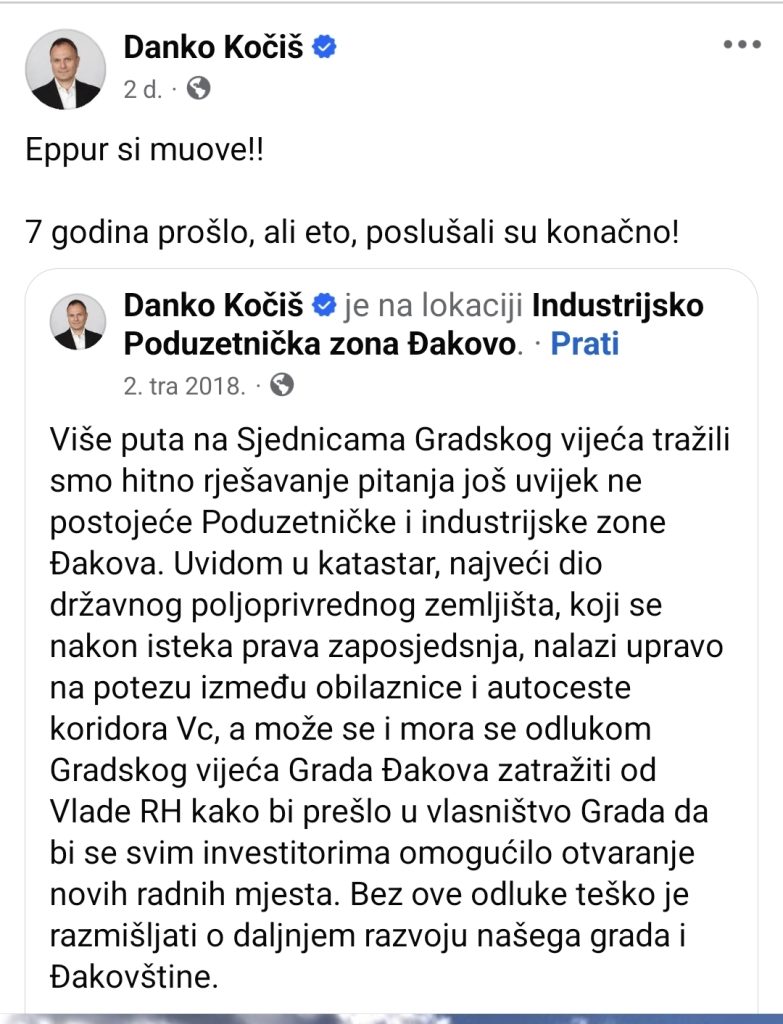
Task: Open the Danko Kočiš name in the shared post
Action: (x=213, y=304)
